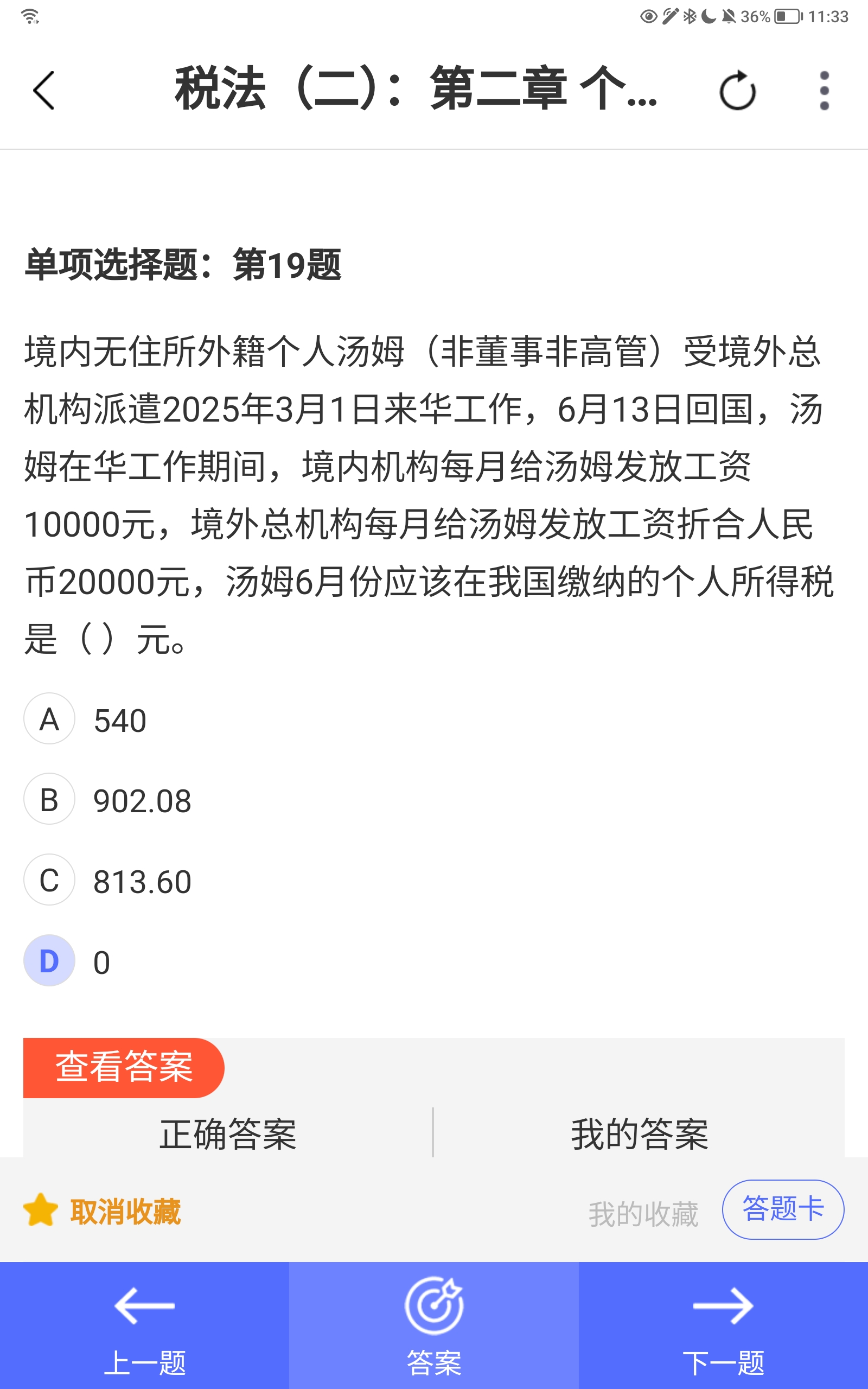The width and height of the screenshot is (868, 1389).
Task: Jump to next question 下一题
Action: click(x=723, y=1326)
